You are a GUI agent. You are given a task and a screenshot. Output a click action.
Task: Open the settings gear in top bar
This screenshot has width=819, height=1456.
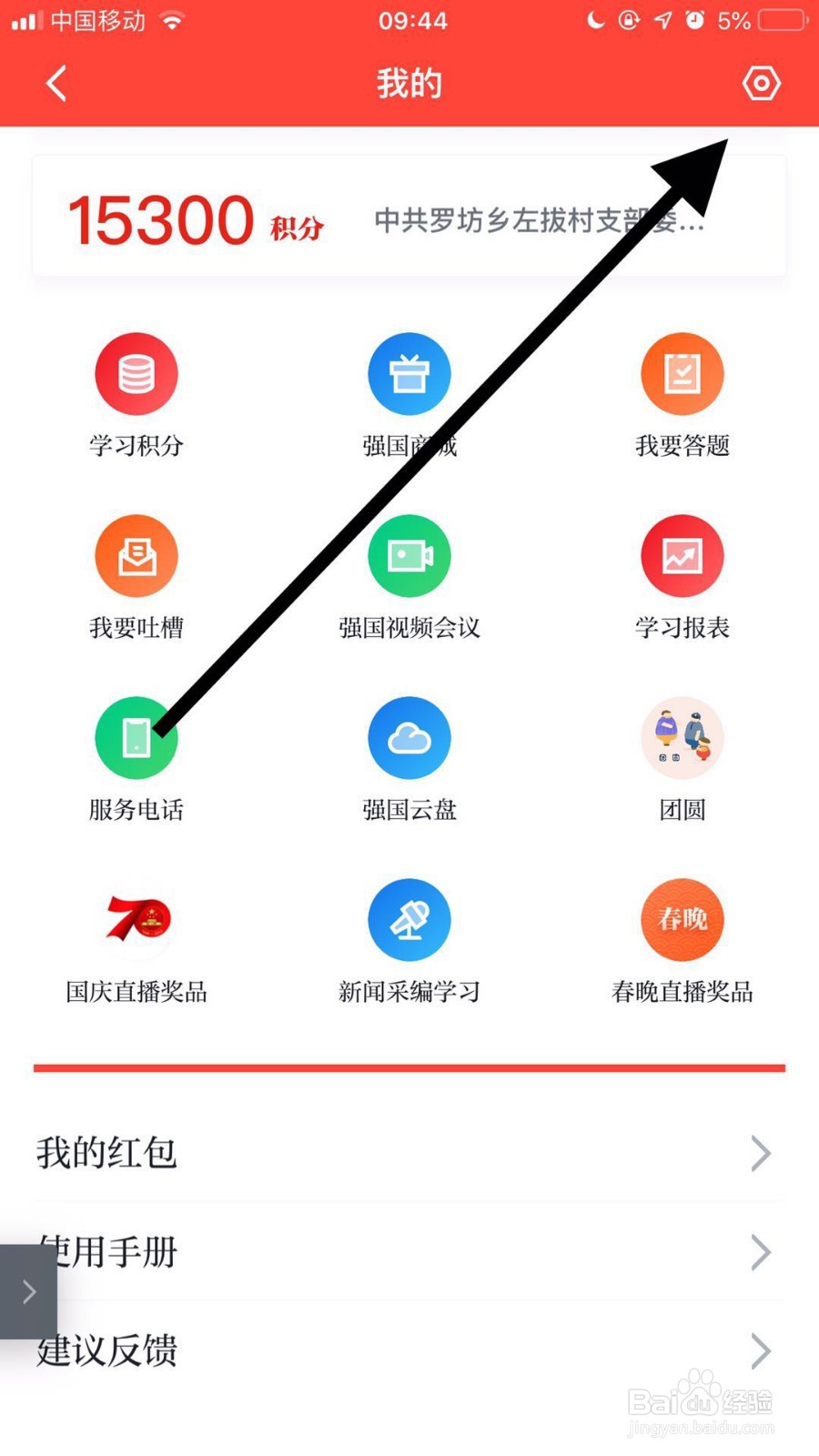pyautogui.click(x=761, y=82)
